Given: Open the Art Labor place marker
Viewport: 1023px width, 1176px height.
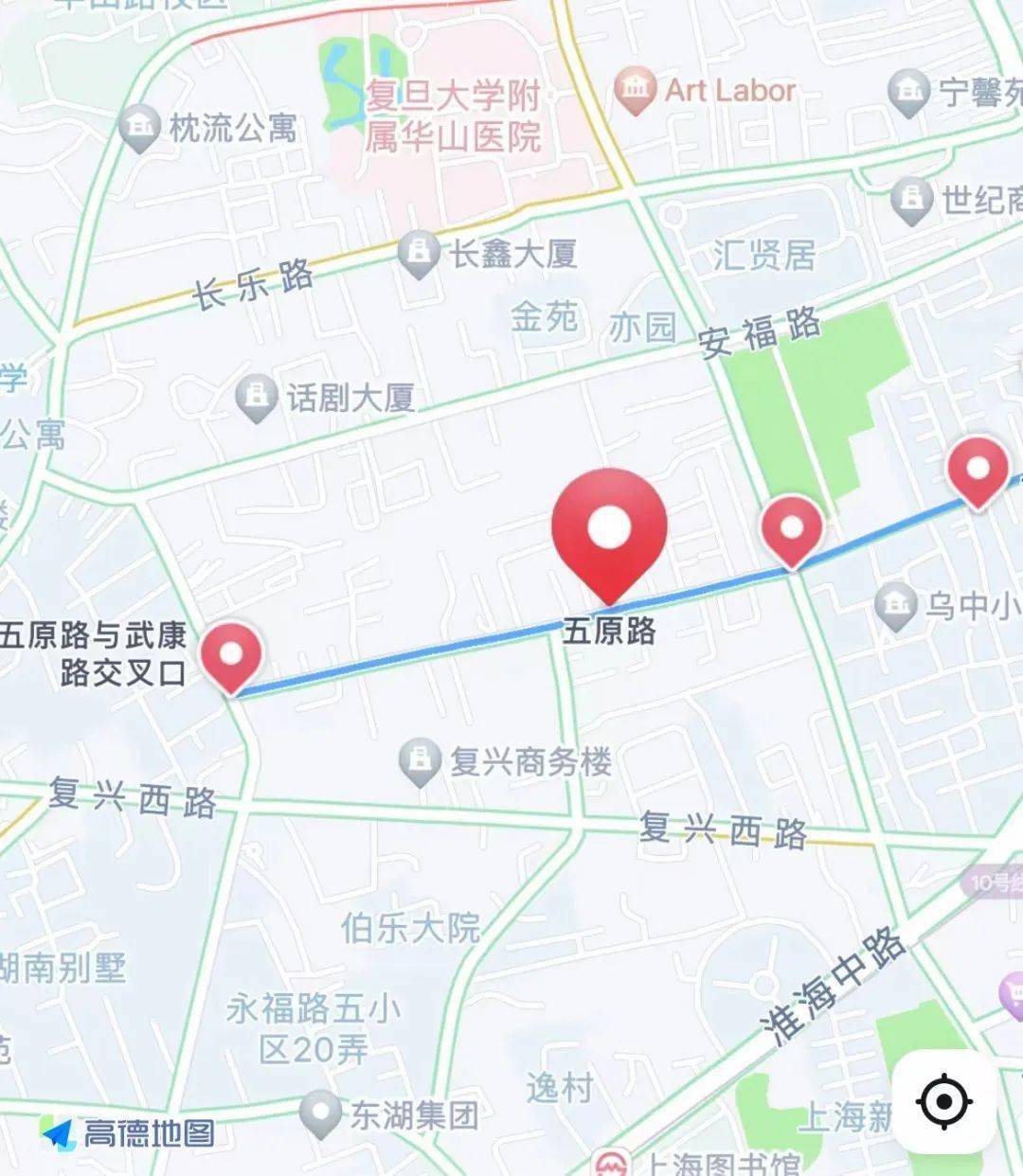Looking at the screenshot, I should (635, 91).
